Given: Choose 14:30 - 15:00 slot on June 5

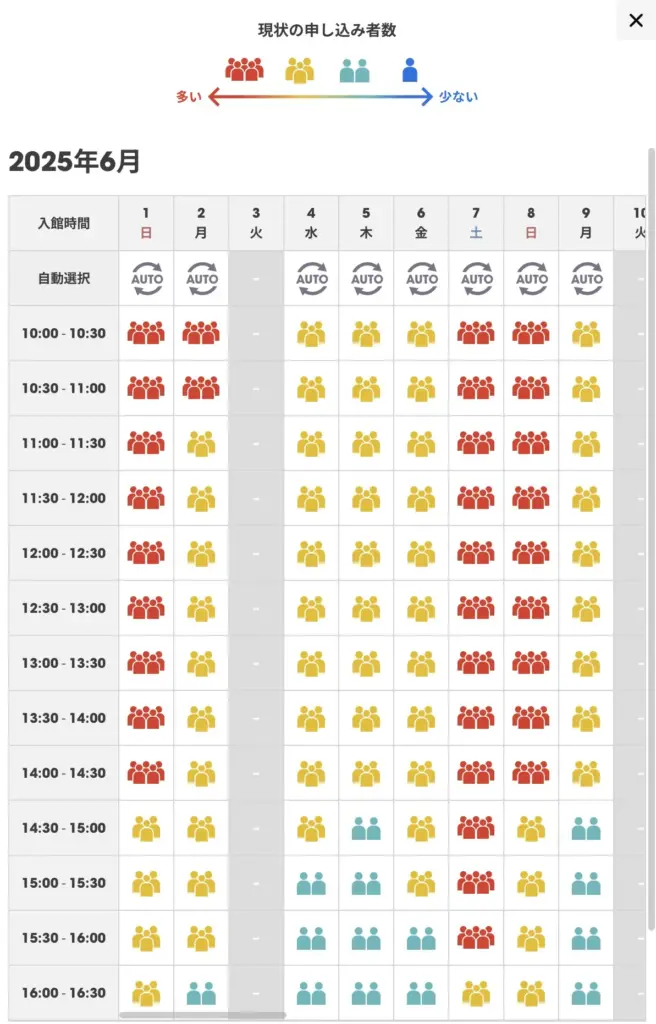Looking at the screenshot, I should point(366,828).
